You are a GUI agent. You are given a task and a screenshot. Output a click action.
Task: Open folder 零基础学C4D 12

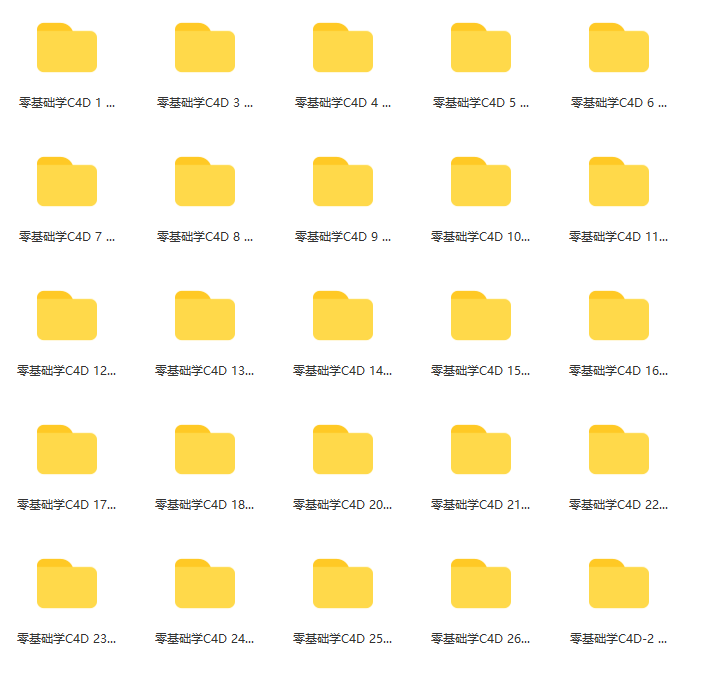click(67, 317)
